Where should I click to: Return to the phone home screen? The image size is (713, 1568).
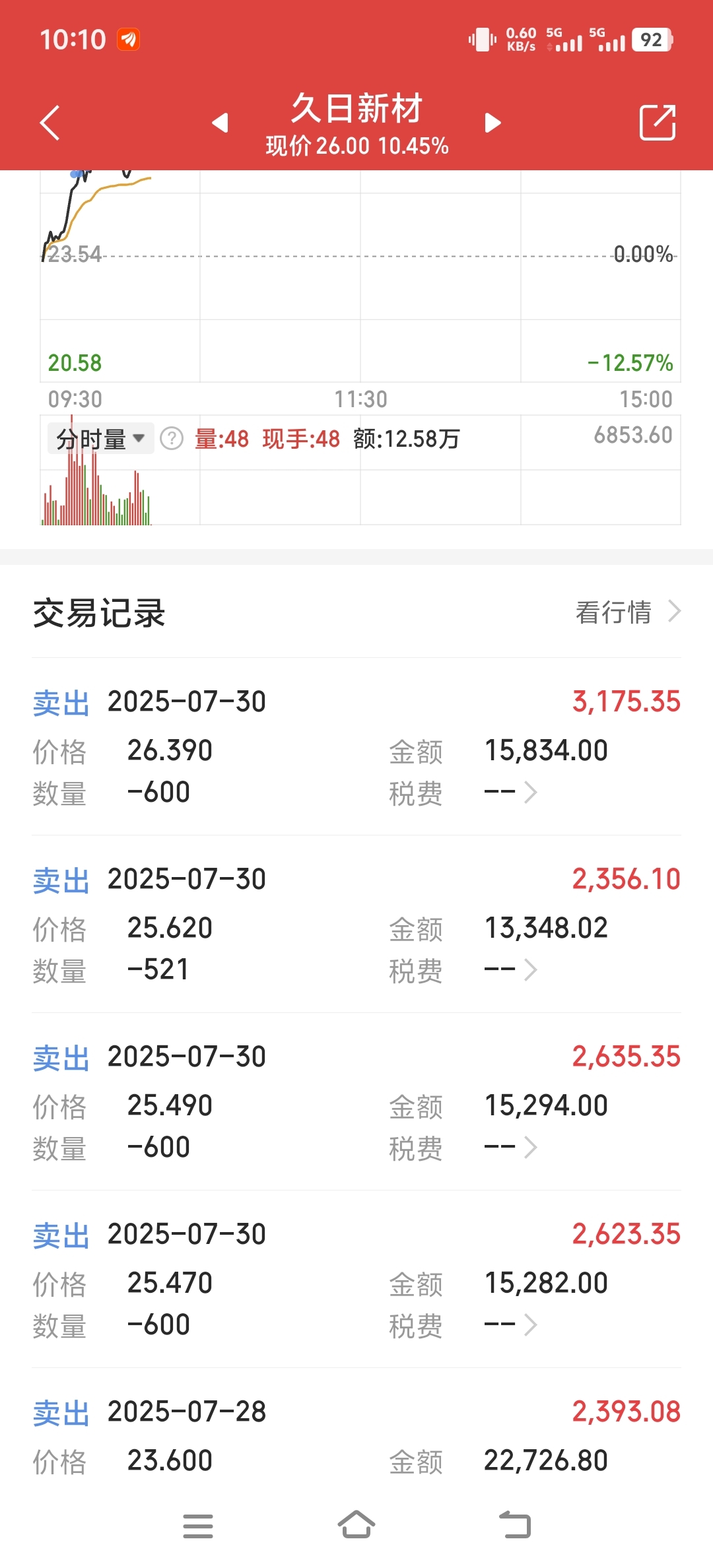(x=356, y=1526)
